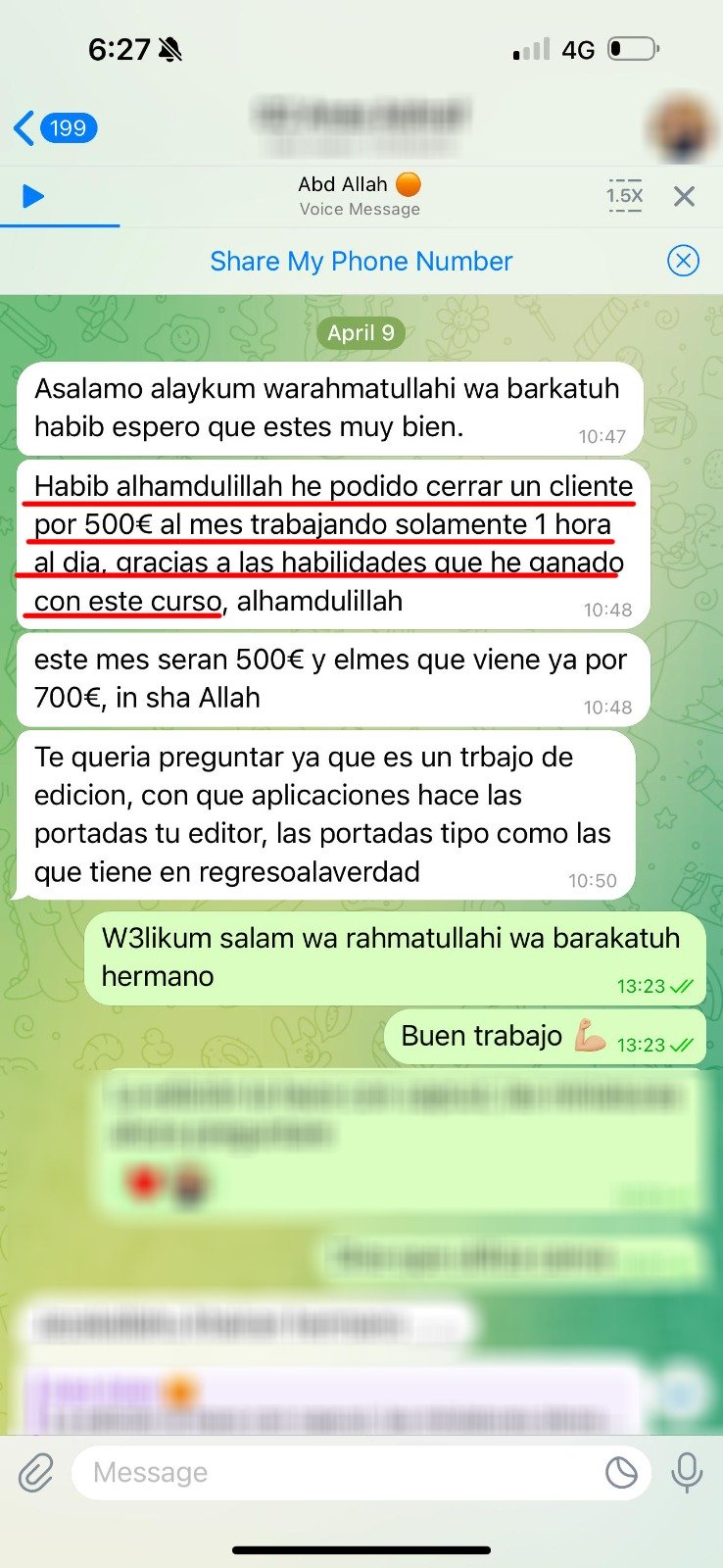Open the contact's profile photo
This screenshot has height=1568, width=723.
click(679, 127)
